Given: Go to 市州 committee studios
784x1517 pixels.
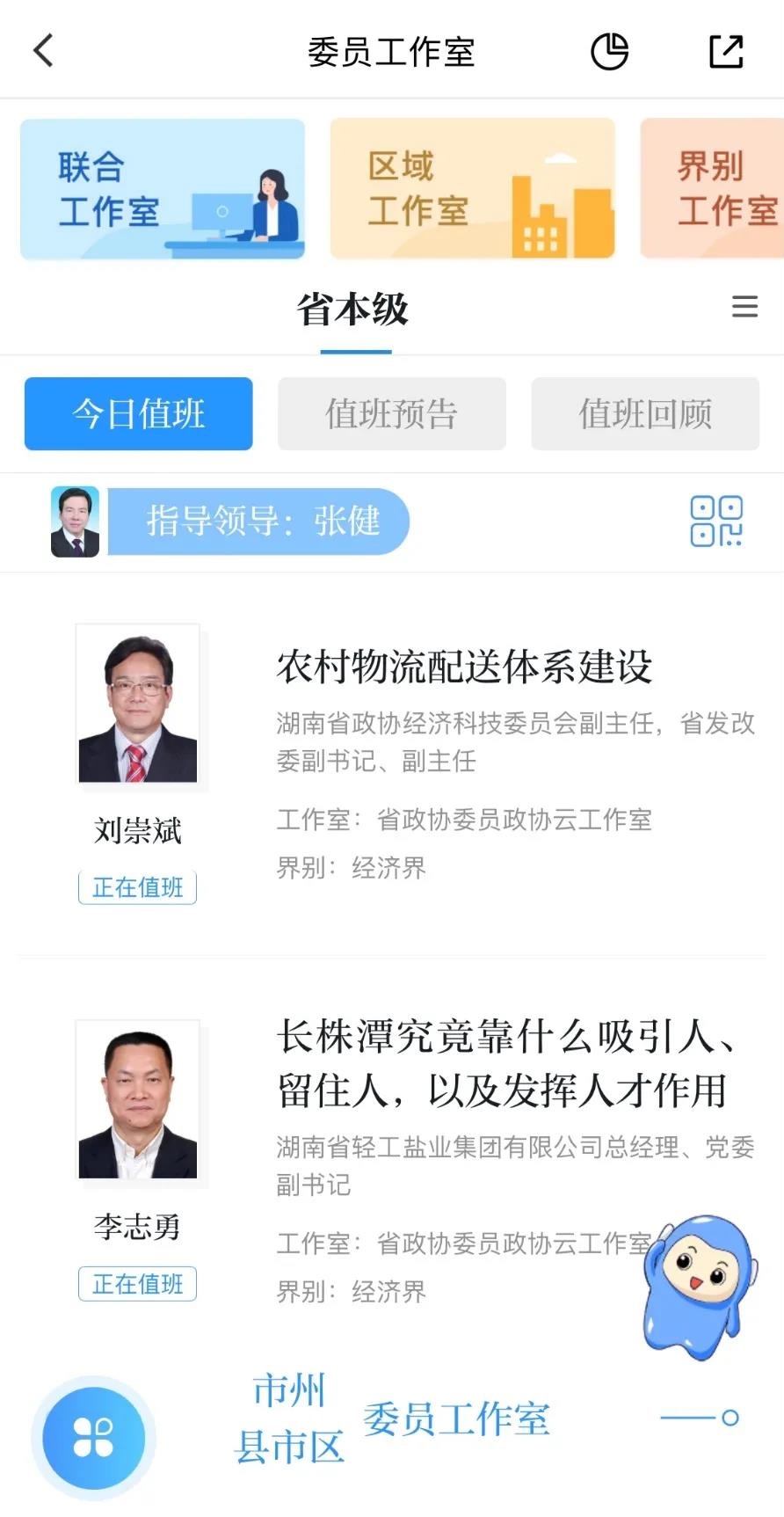Looking at the screenshot, I should tap(289, 1391).
